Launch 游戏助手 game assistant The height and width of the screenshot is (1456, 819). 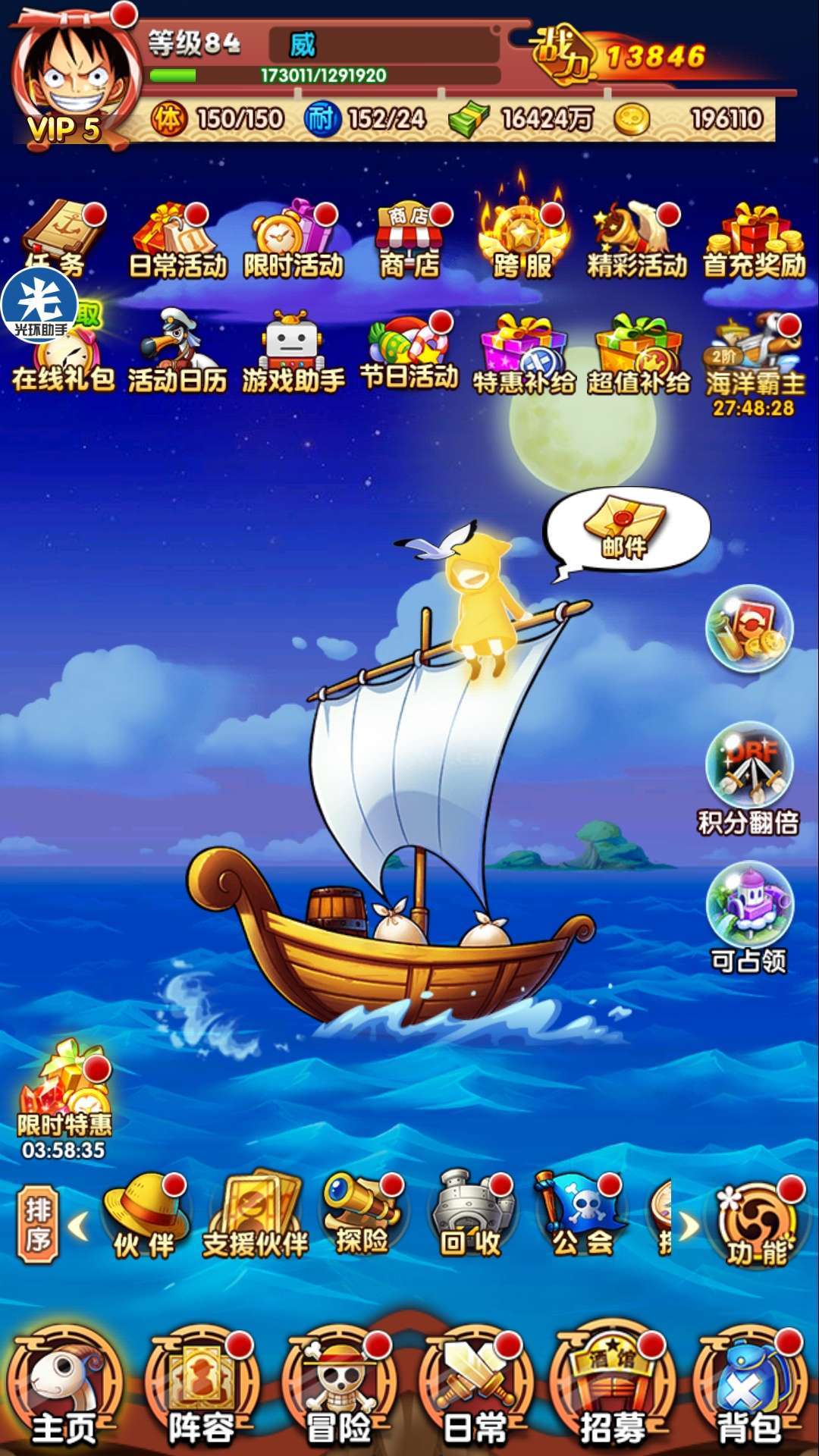pos(293,351)
